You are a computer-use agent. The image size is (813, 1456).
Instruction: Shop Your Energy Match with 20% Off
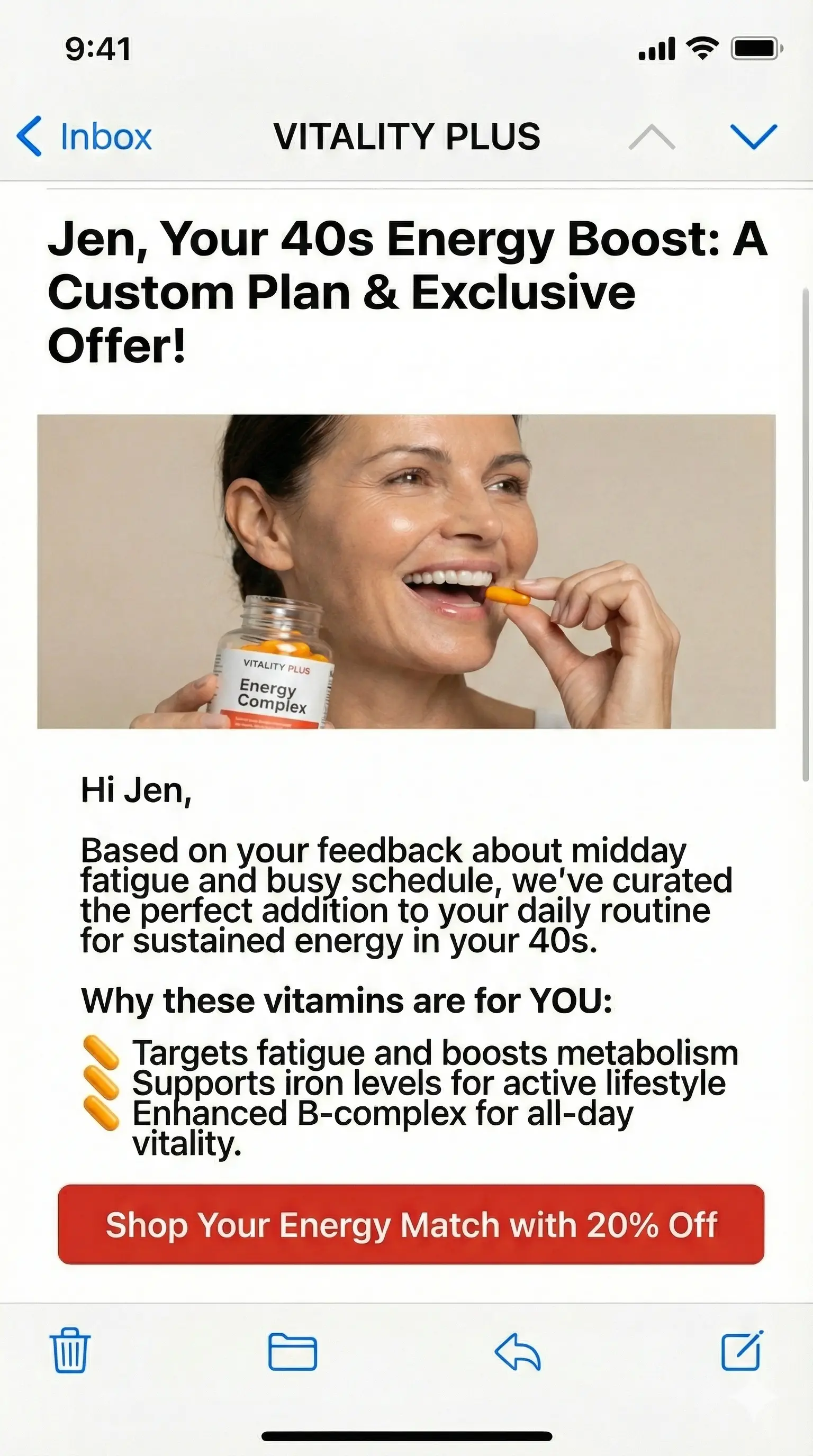[411, 1224]
